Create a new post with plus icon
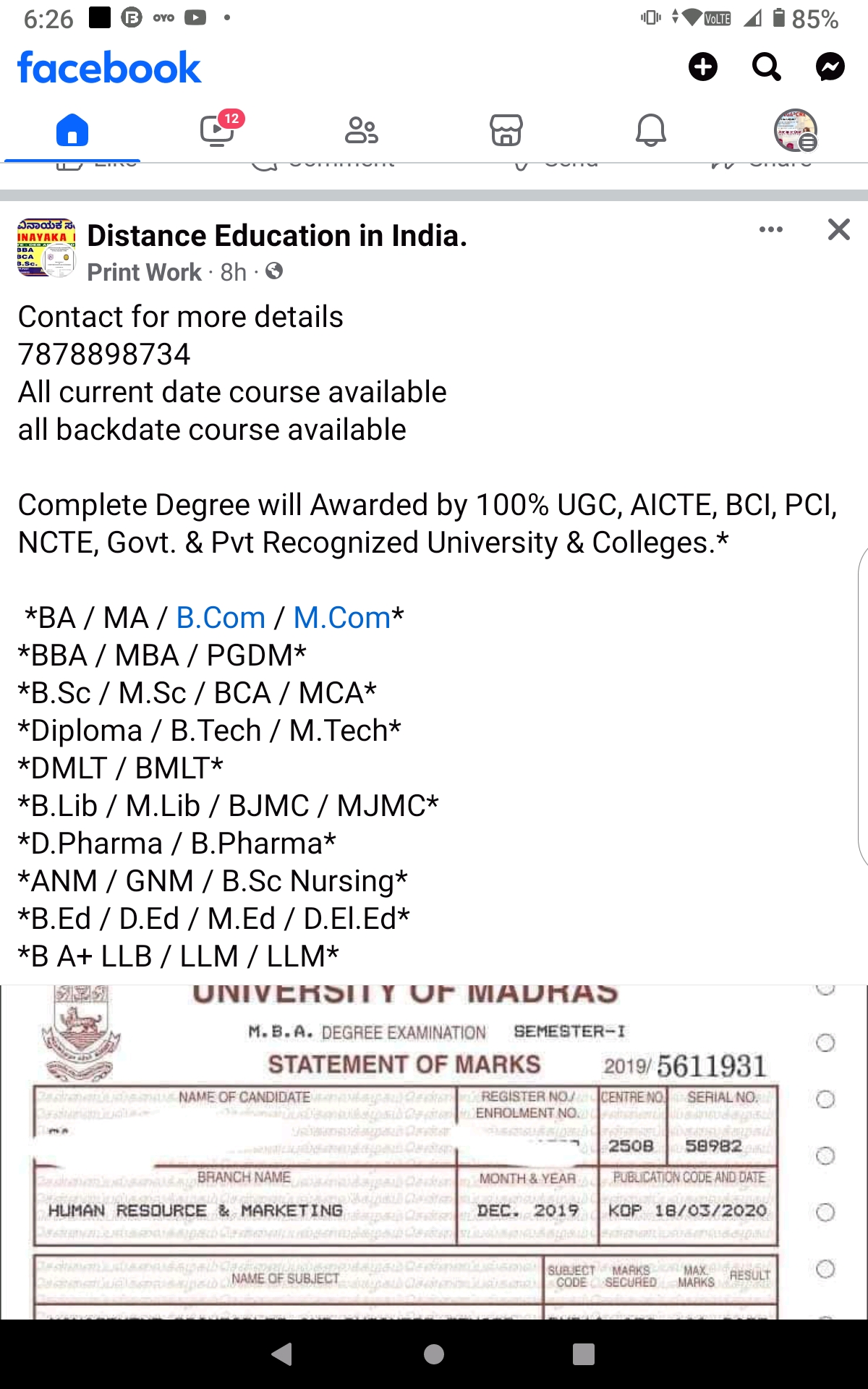The width and height of the screenshot is (868, 1389). [x=702, y=67]
